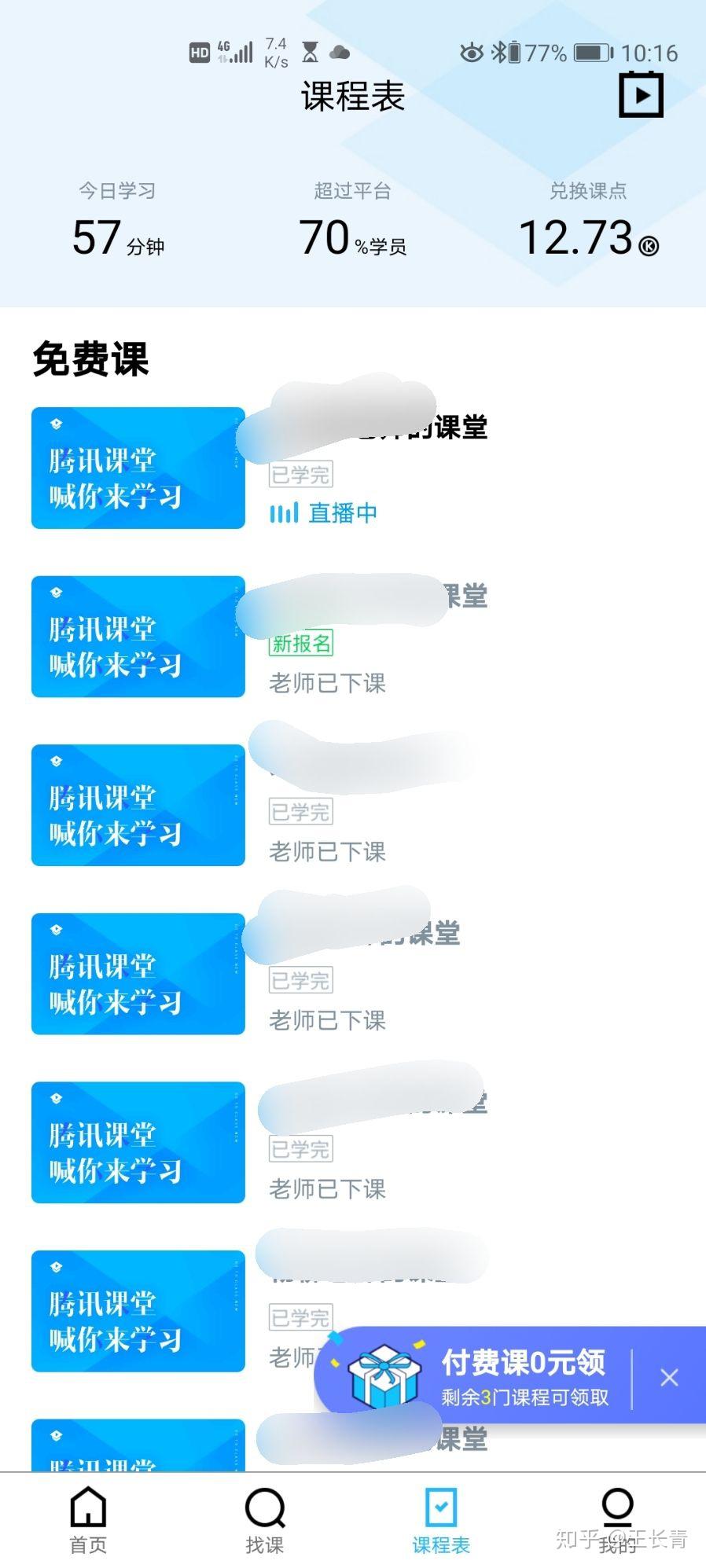Switch to the 首页 tab

pyautogui.click(x=88, y=1519)
